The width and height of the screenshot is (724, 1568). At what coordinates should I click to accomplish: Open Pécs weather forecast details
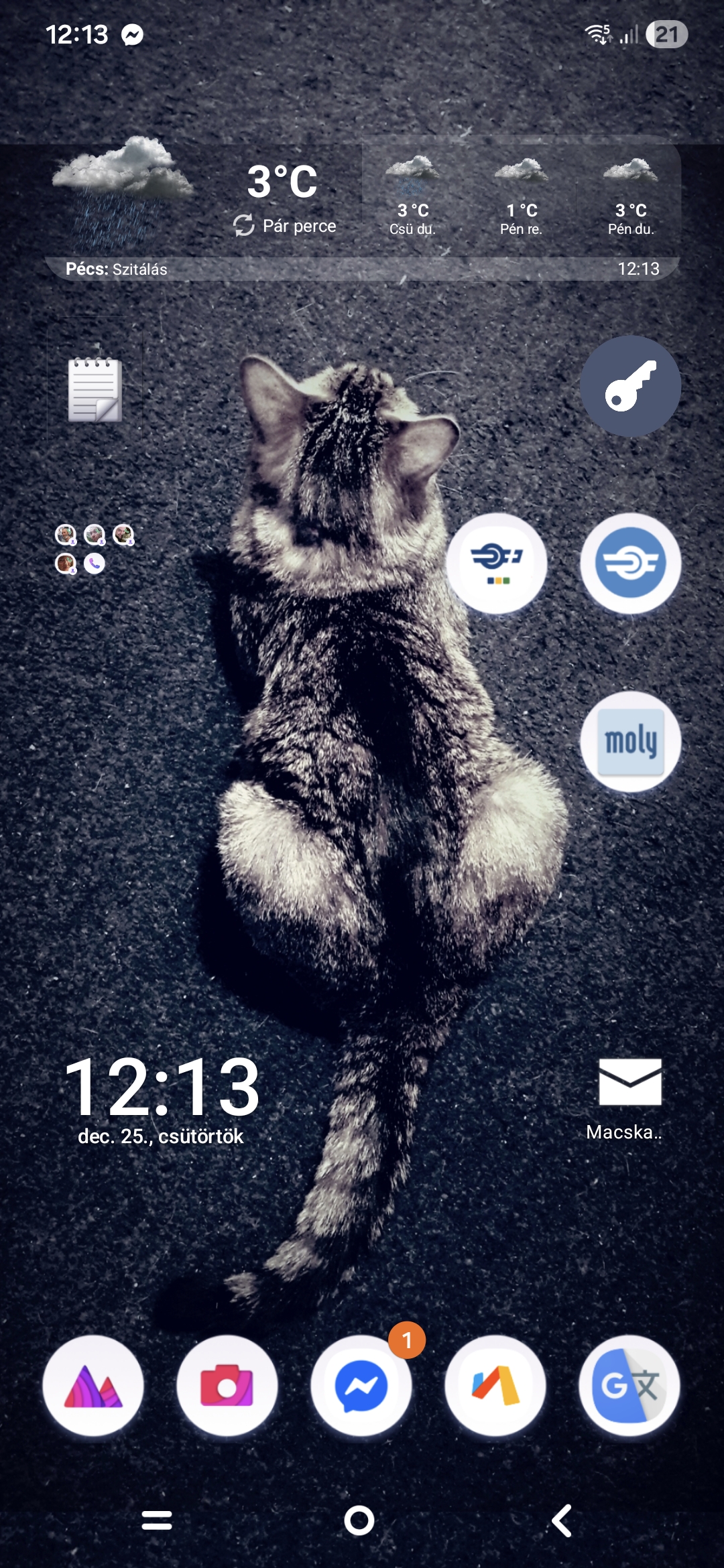(x=116, y=269)
